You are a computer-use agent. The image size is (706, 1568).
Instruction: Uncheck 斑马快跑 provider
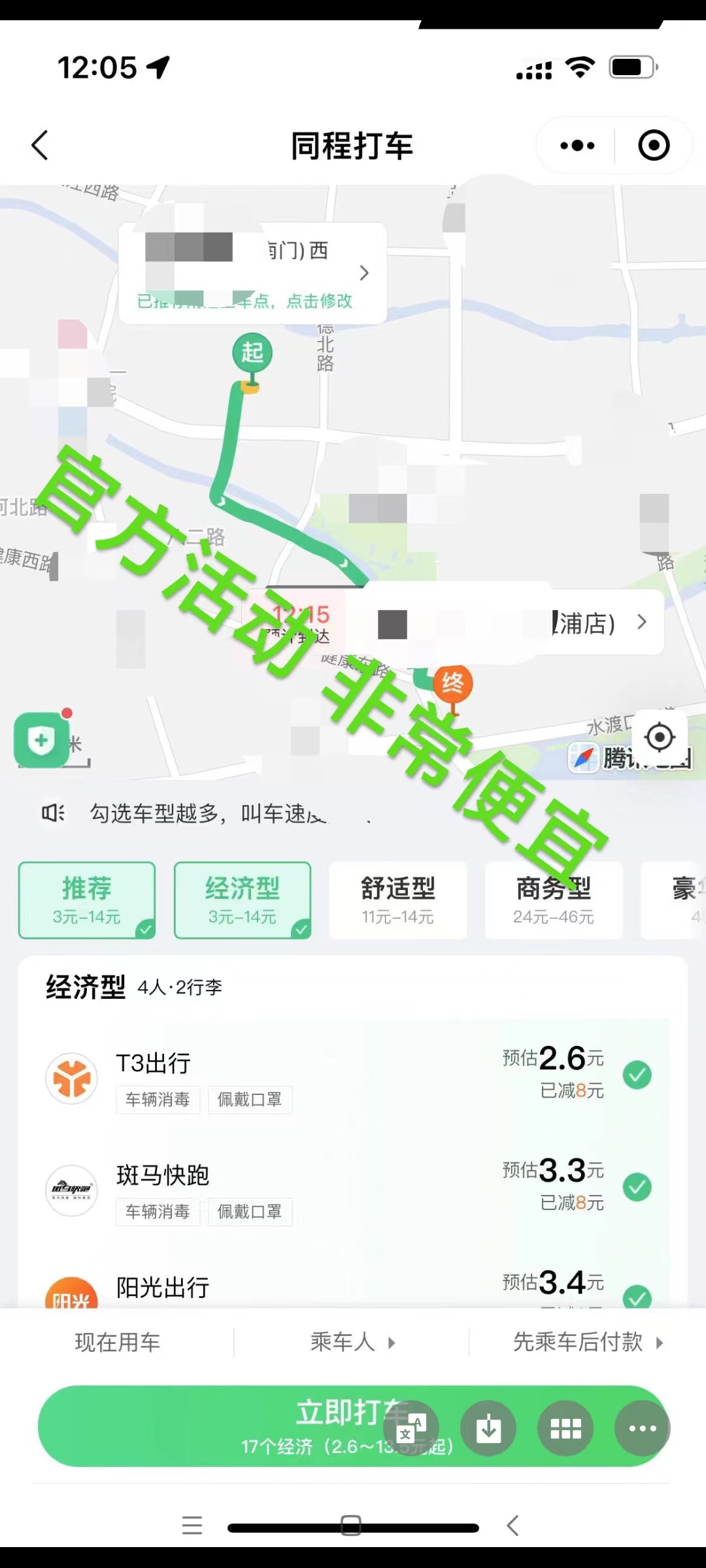(637, 1187)
